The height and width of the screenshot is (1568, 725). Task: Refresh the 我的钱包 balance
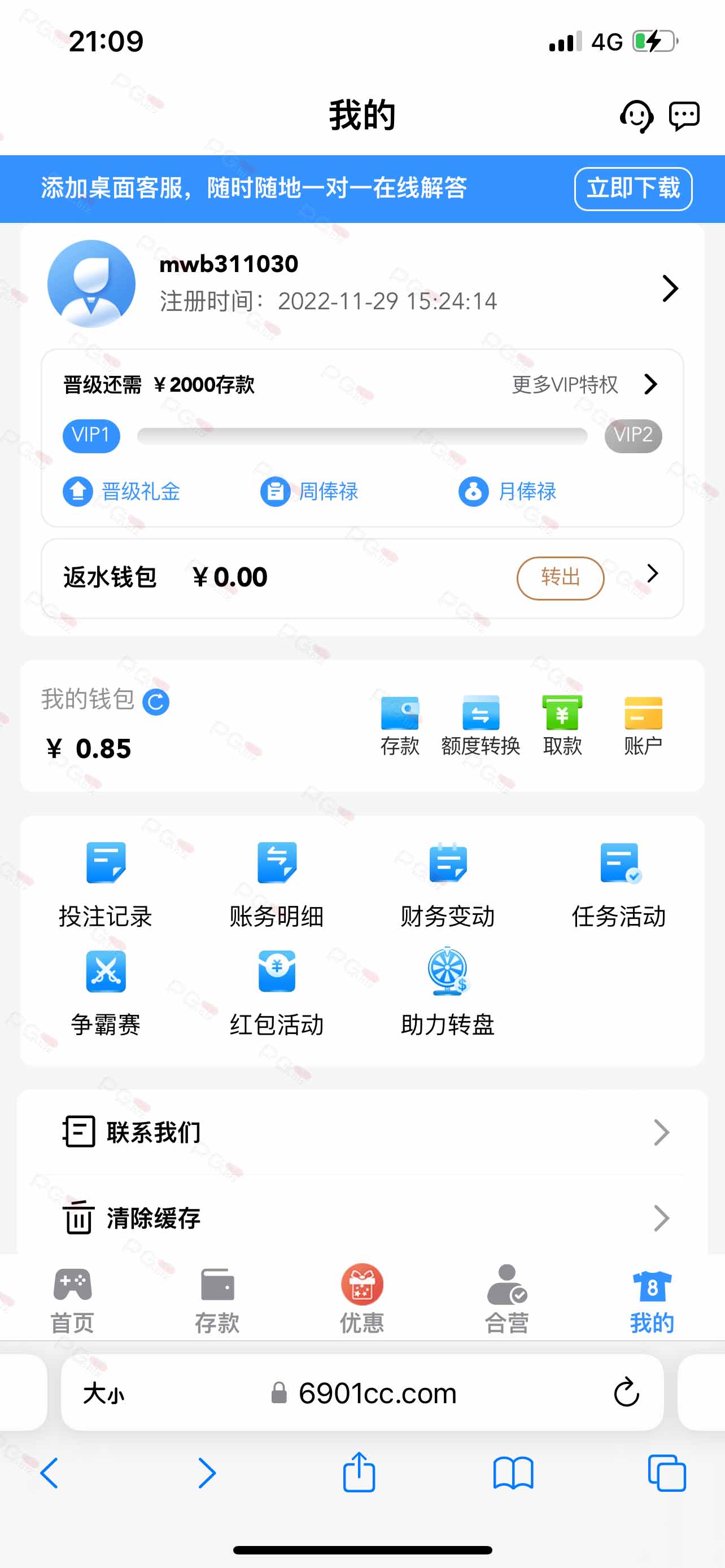pyautogui.click(x=156, y=702)
